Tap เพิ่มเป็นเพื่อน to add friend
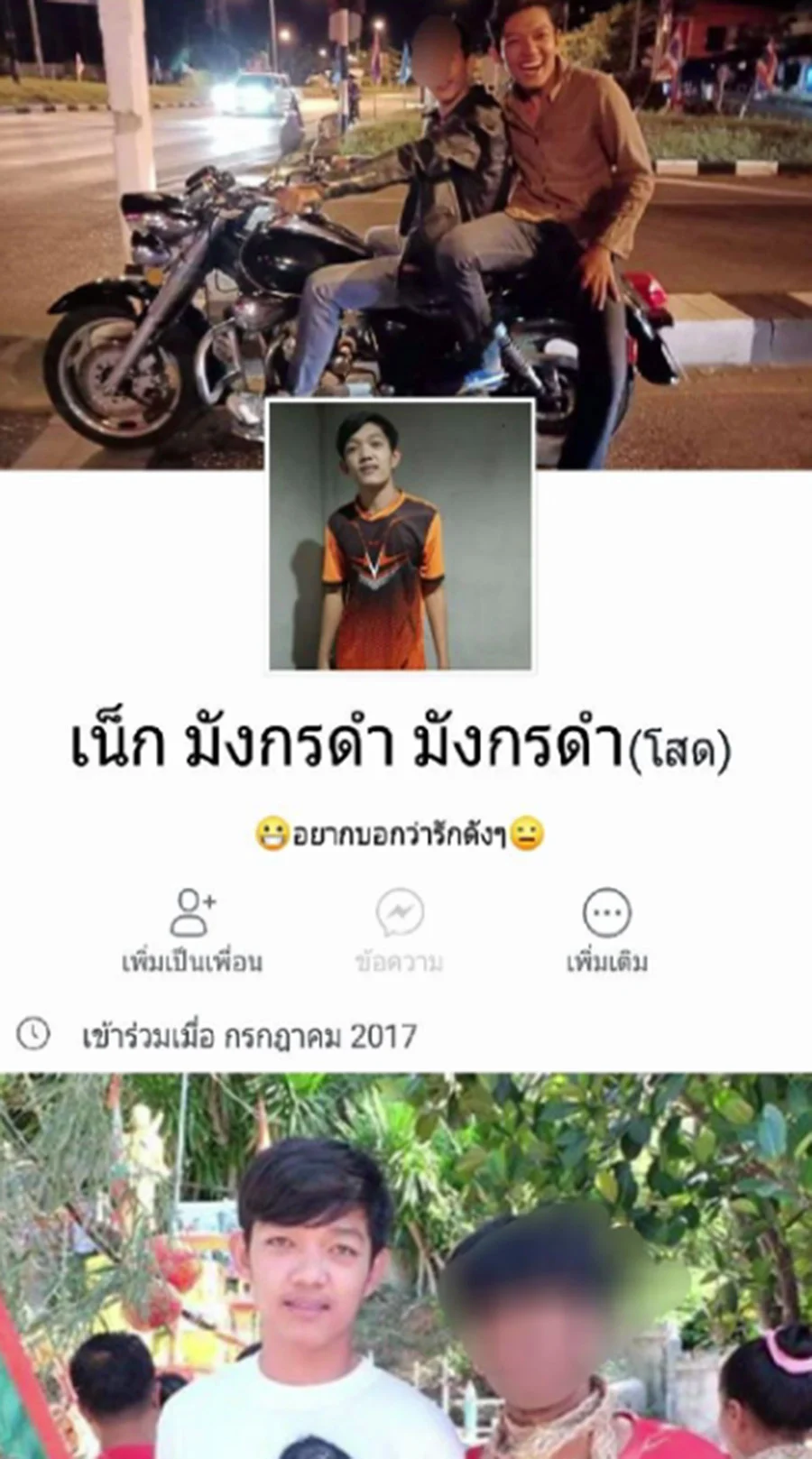The image size is (812, 1459). click(192, 929)
